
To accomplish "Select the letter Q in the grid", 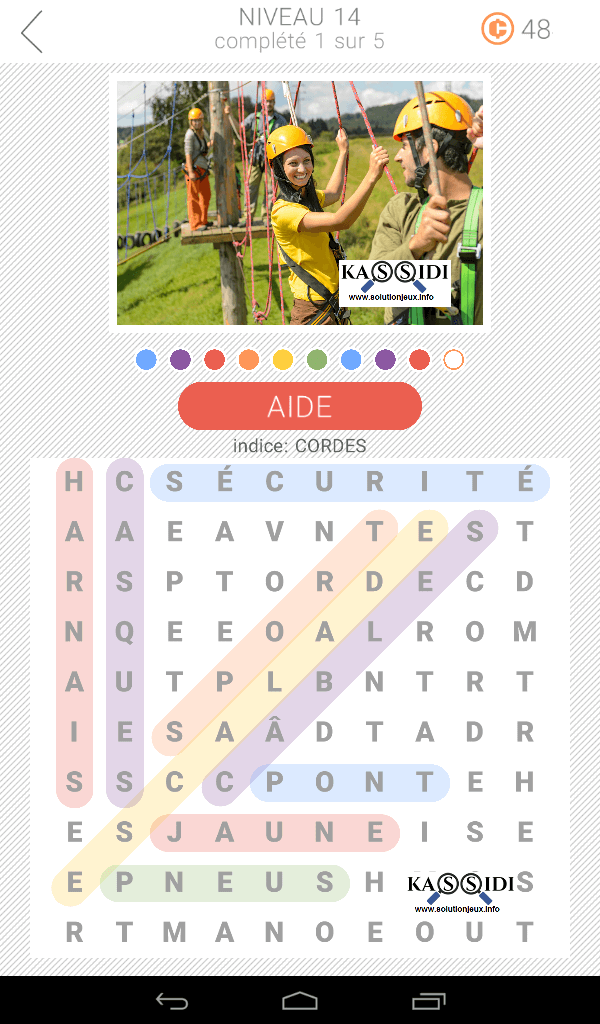I will pos(124,632).
